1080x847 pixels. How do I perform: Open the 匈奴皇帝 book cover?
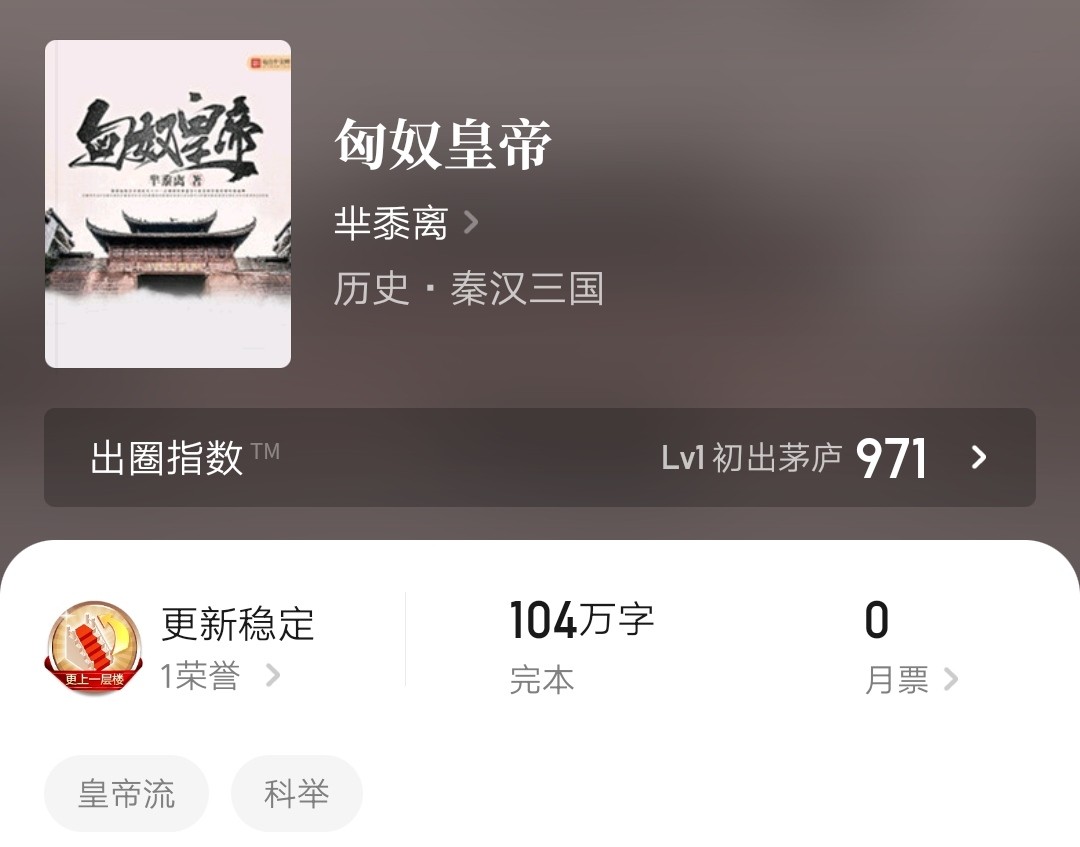click(168, 204)
